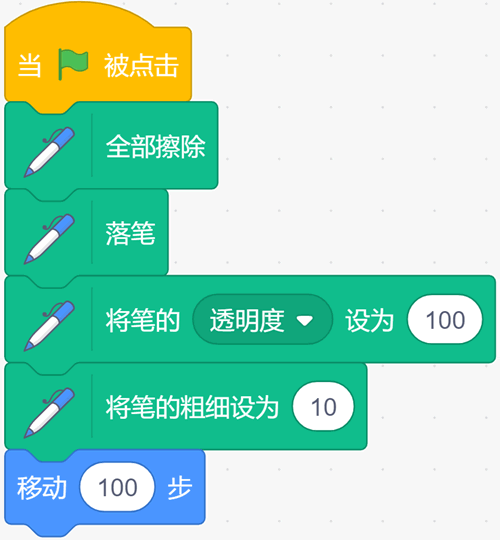Viewport: 500px width, 540px height.
Task: Tap the 全部擦除 pen block
Action: pyautogui.click(x=111, y=146)
